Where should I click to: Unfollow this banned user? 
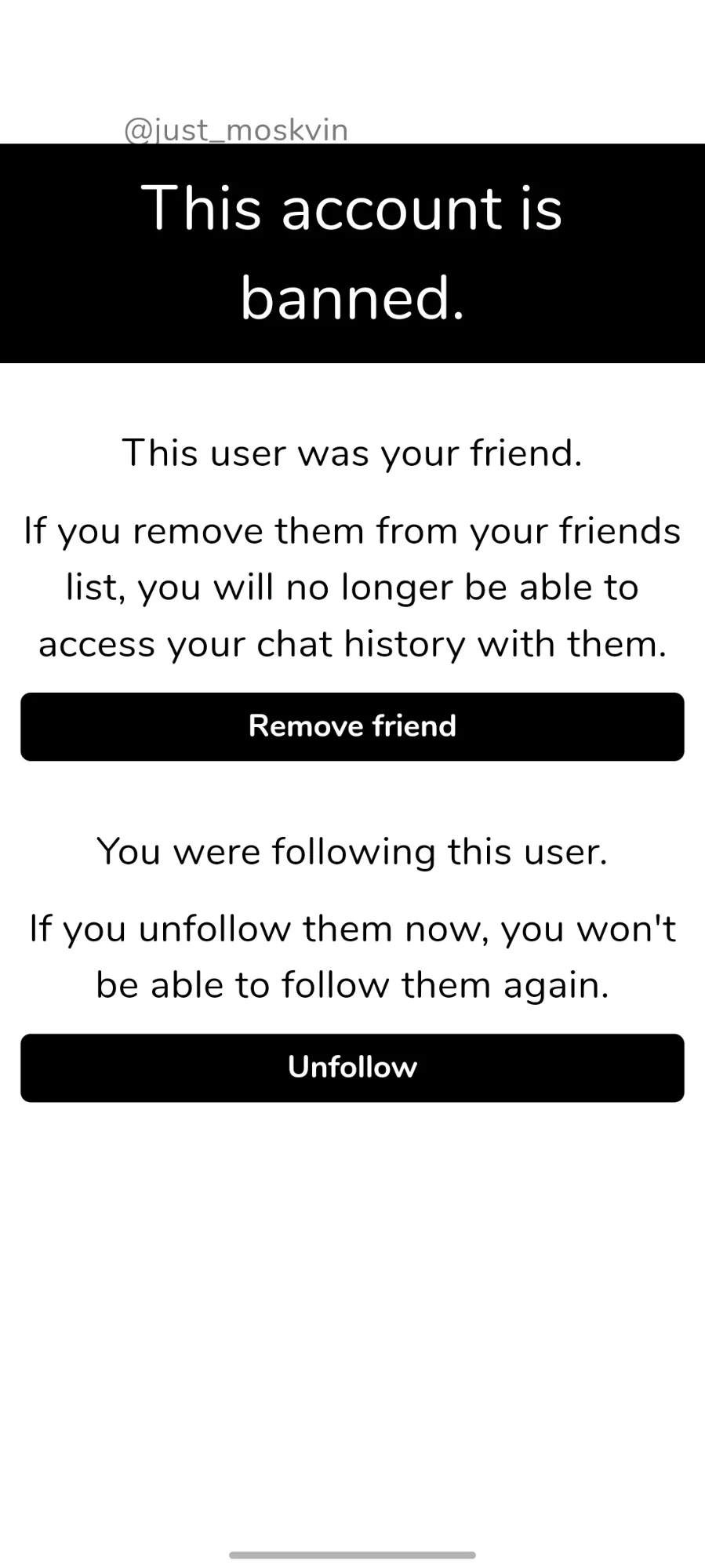click(352, 1068)
